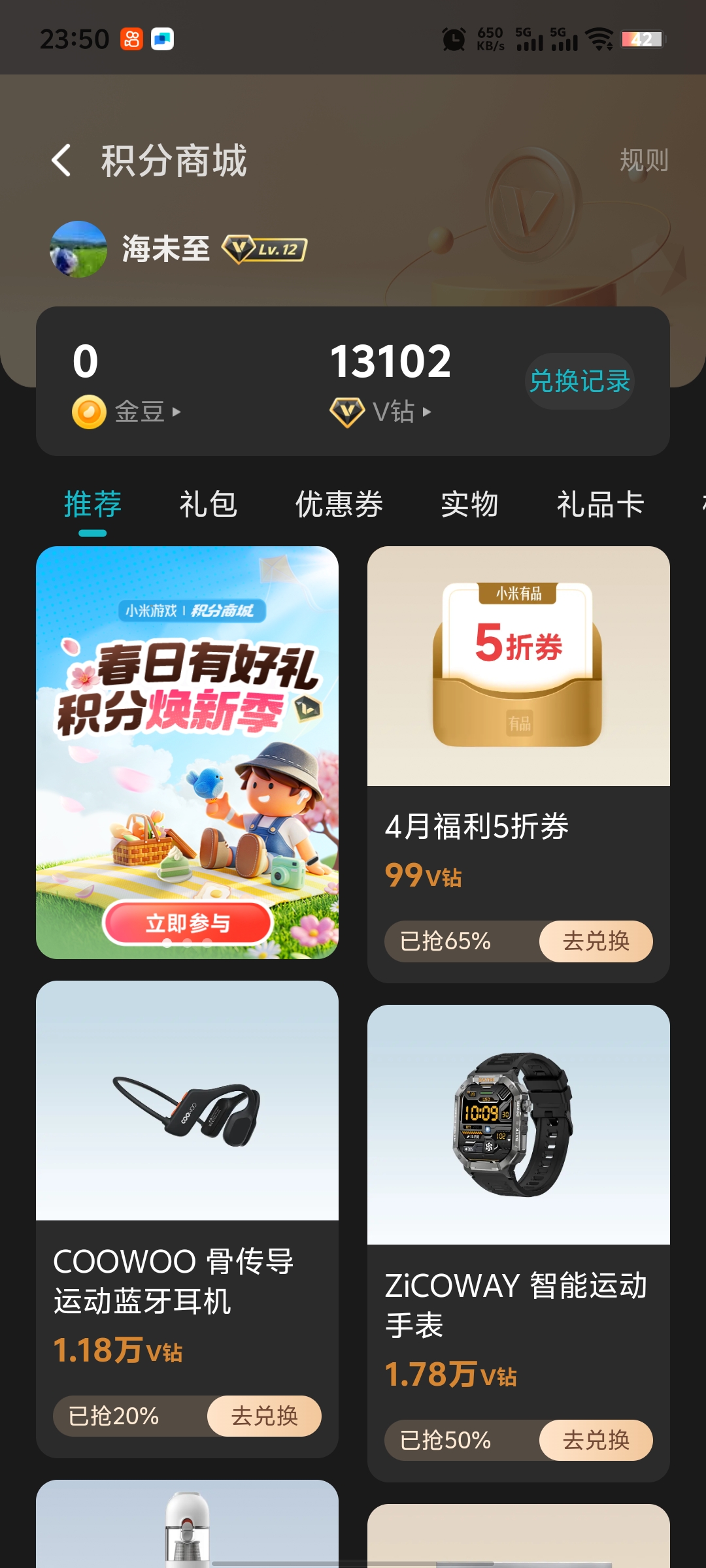Viewport: 706px width, 1568px height.
Task: Tap 去兑换 for COOWOO earphones
Action: [x=264, y=1416]
